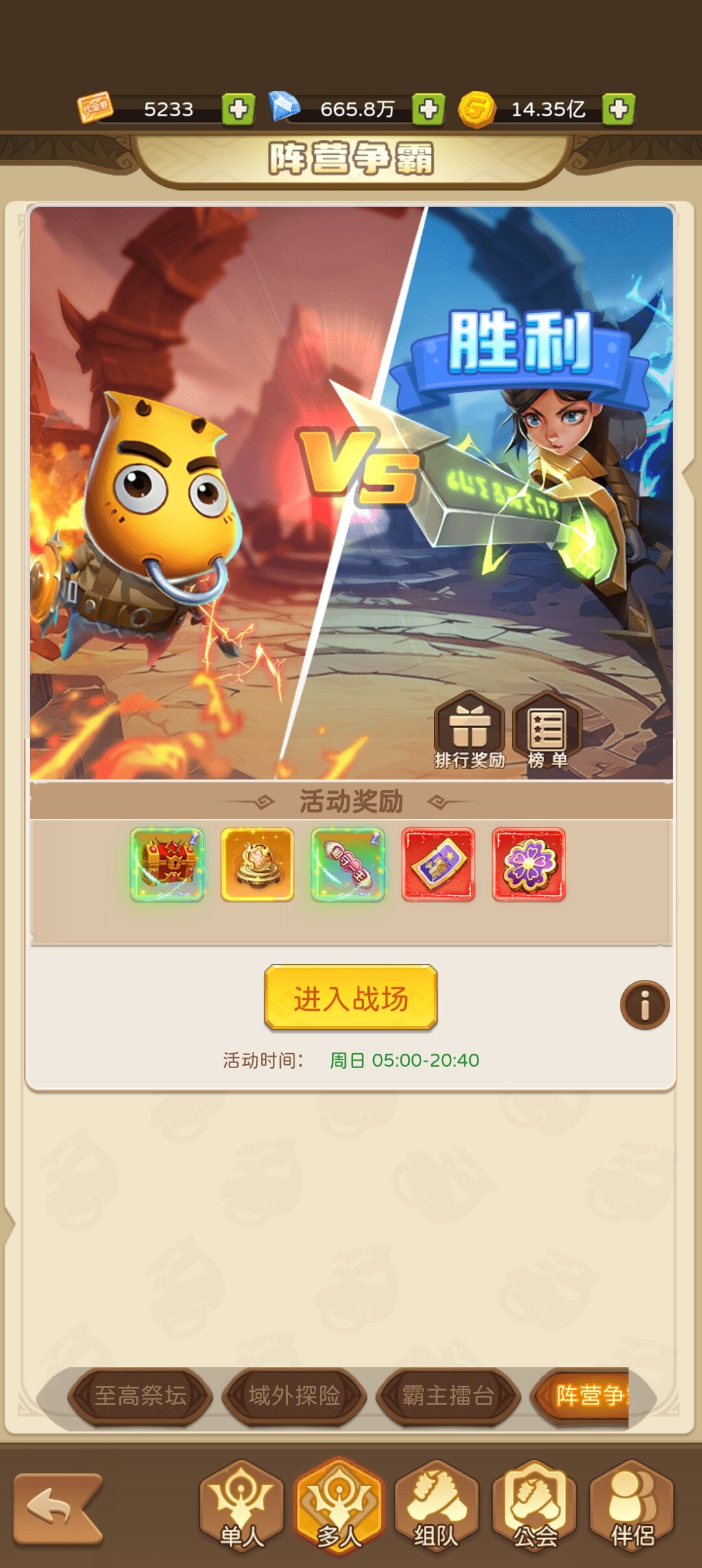
Task: Go to the 霸主擂台 tab
Action: coord(448,1395)
